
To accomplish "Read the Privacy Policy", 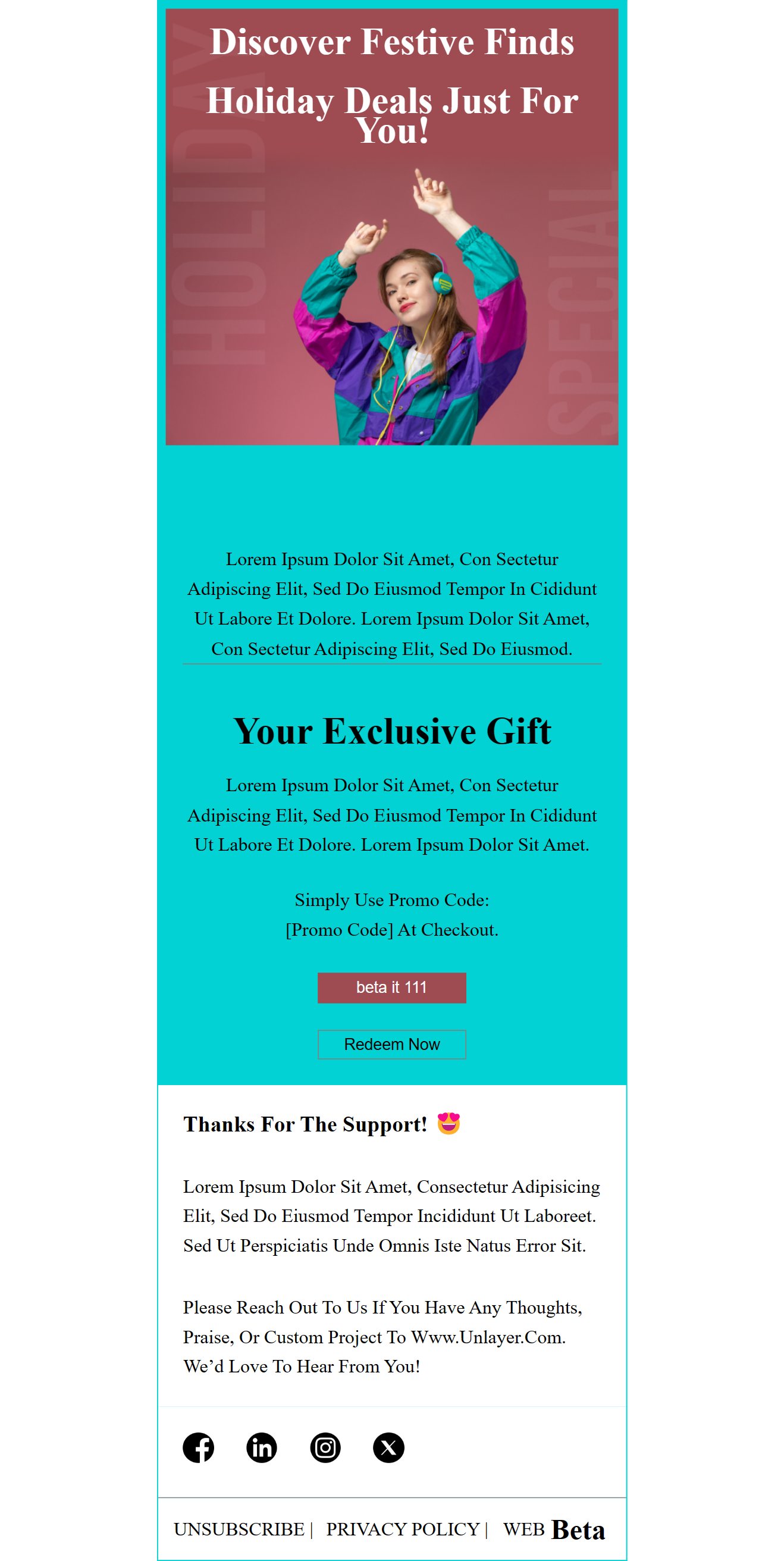I will pyautogui.click(x=403, y=1529).
